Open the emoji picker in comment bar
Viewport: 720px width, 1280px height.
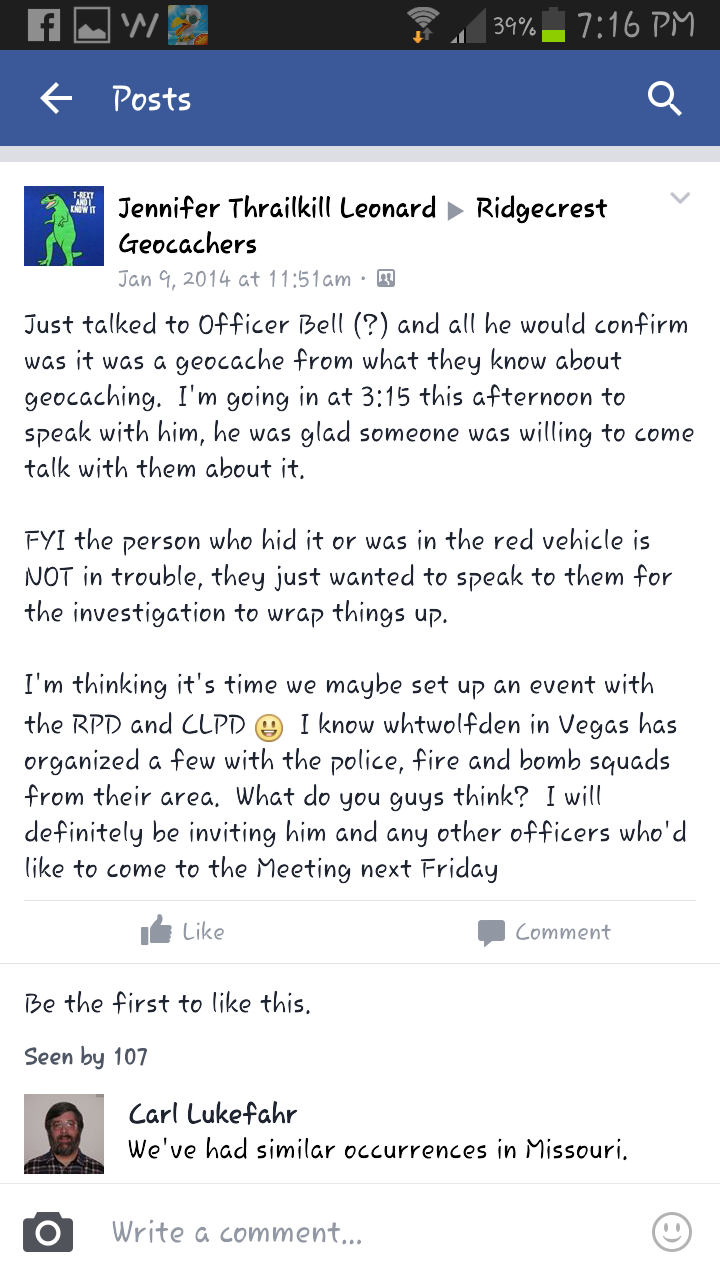tap(671, 1232)
